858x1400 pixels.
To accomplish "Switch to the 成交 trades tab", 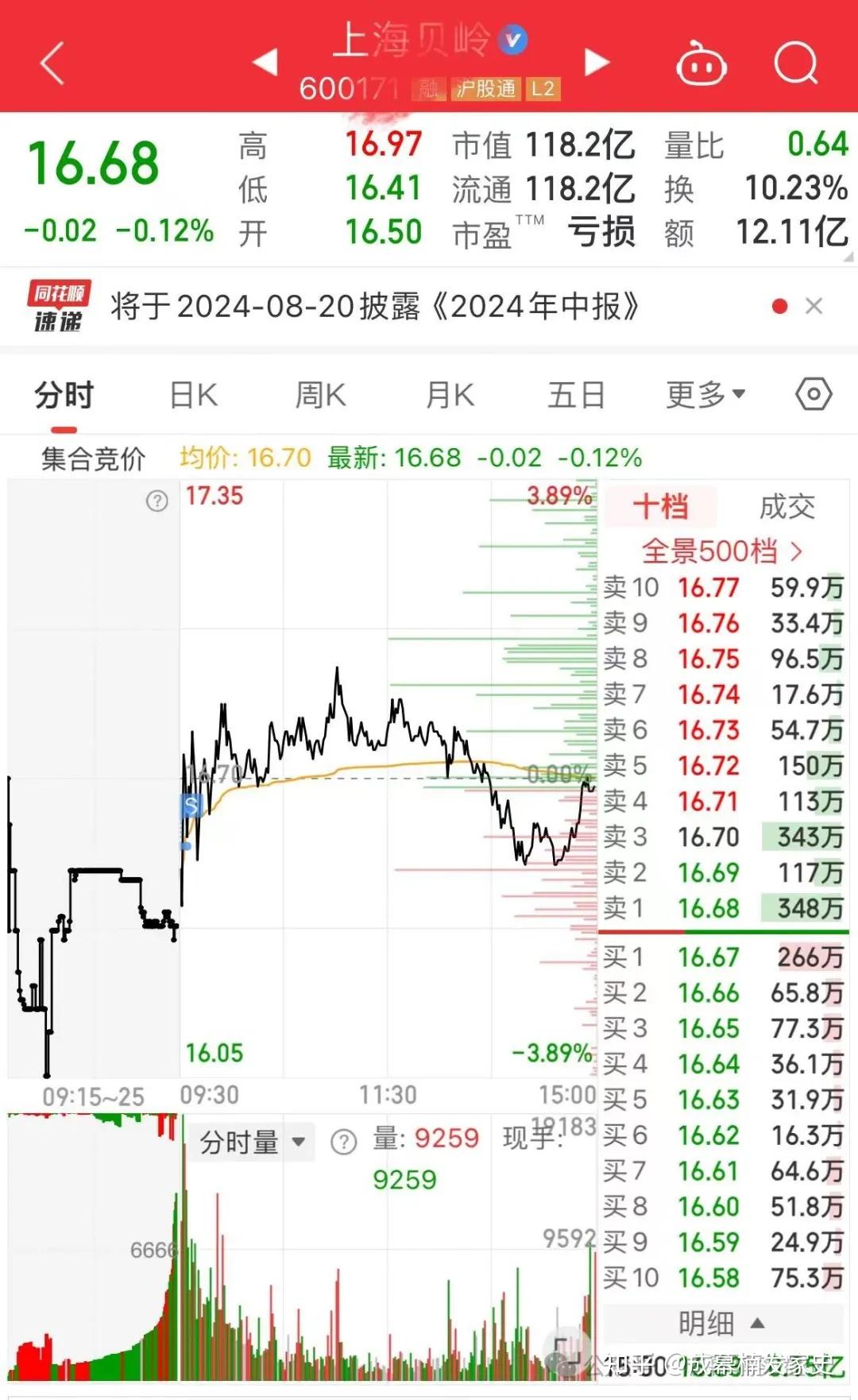I will 786,507.
